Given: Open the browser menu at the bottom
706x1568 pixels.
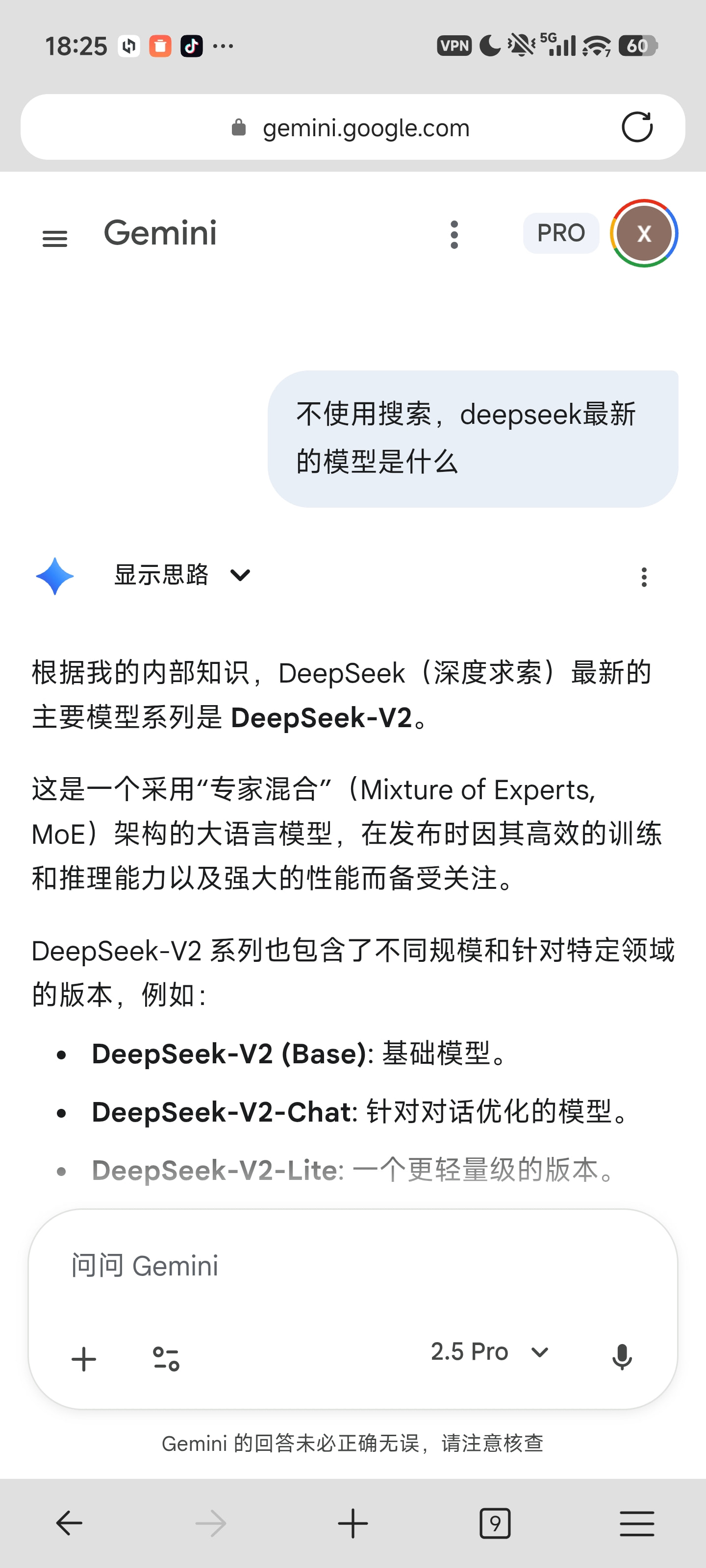Looking at the screenshot, I should 636,1523.
